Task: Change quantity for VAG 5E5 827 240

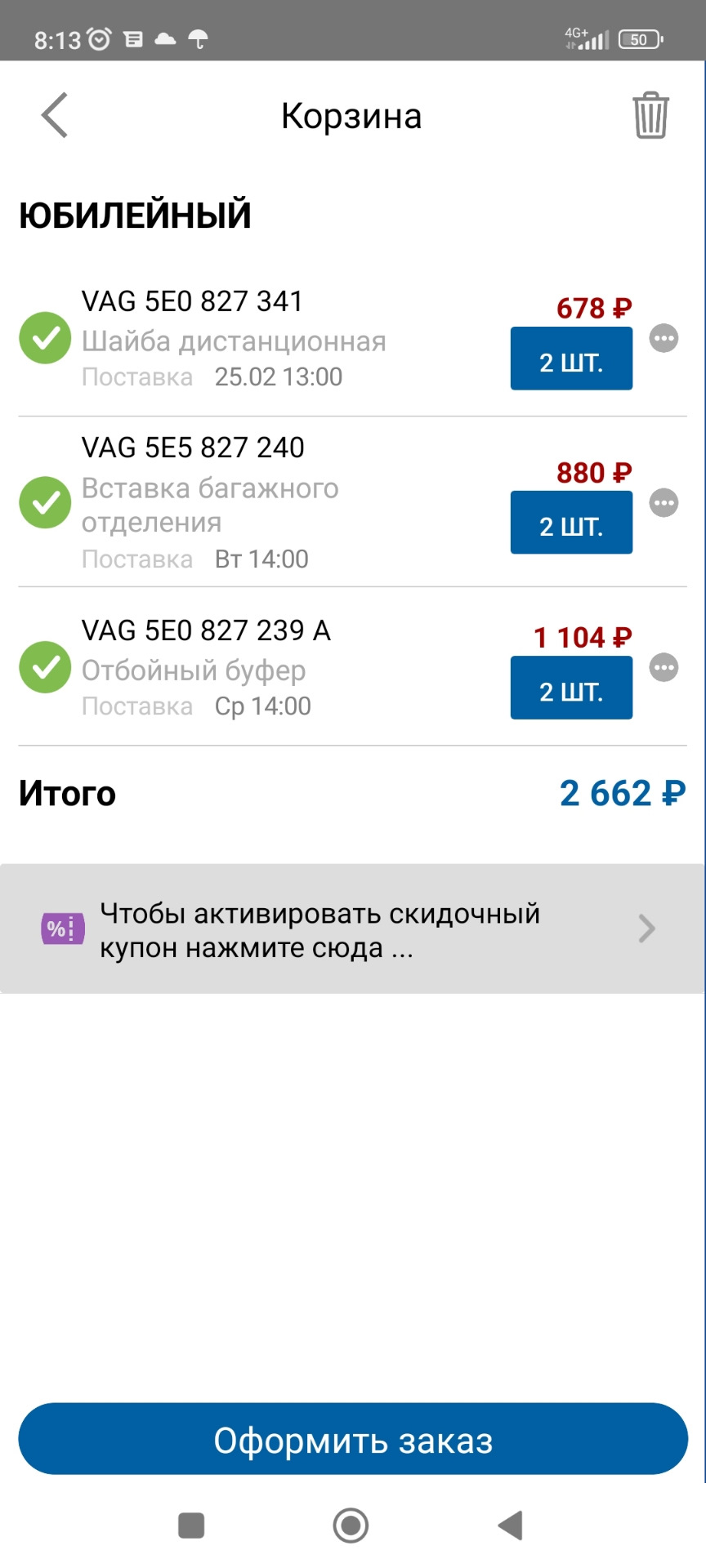Action: point(571,523)
